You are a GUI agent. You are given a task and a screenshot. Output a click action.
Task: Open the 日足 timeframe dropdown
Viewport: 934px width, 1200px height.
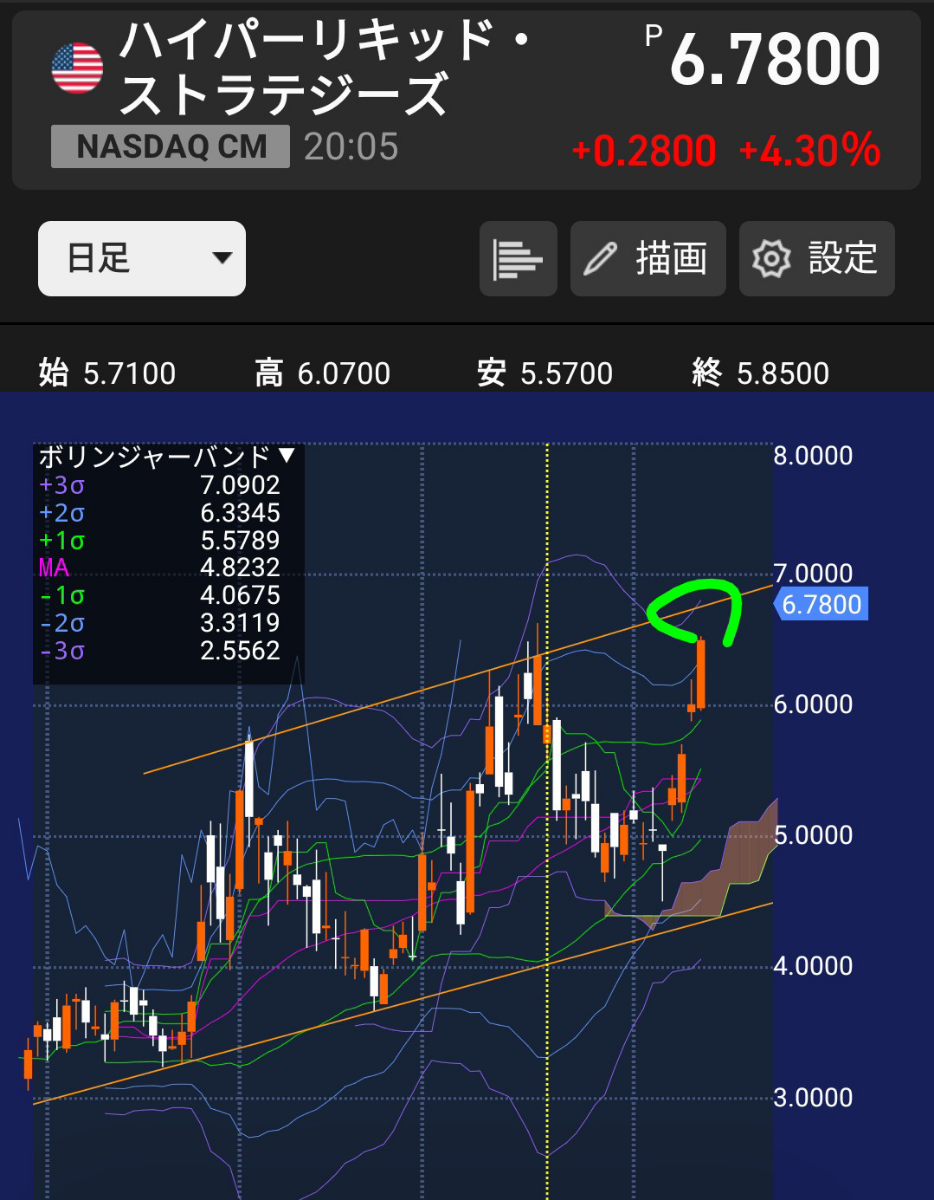(142, 259)
